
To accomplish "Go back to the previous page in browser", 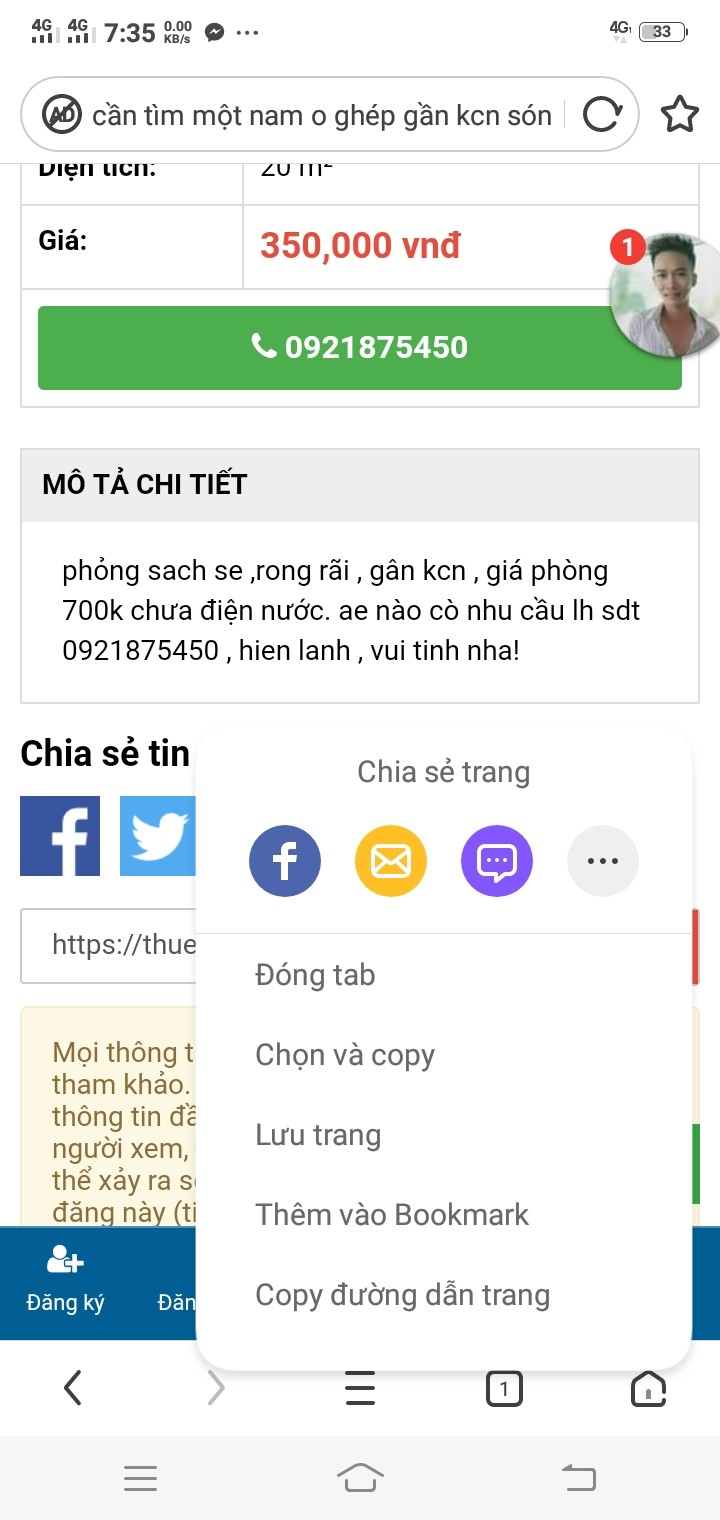I will [x=73, y=1388].
